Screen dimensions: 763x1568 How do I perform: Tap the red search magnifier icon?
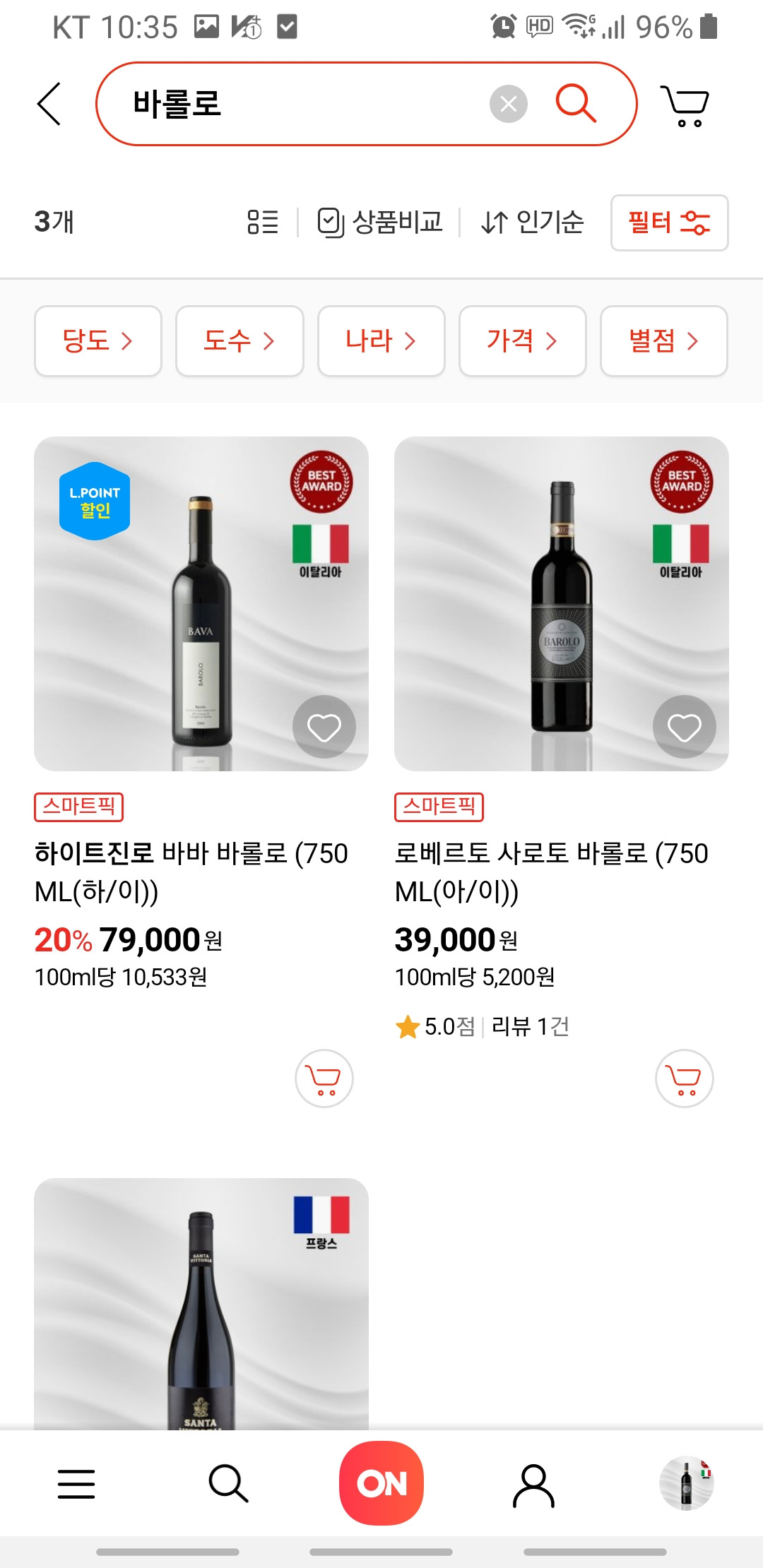pos(575,103)
